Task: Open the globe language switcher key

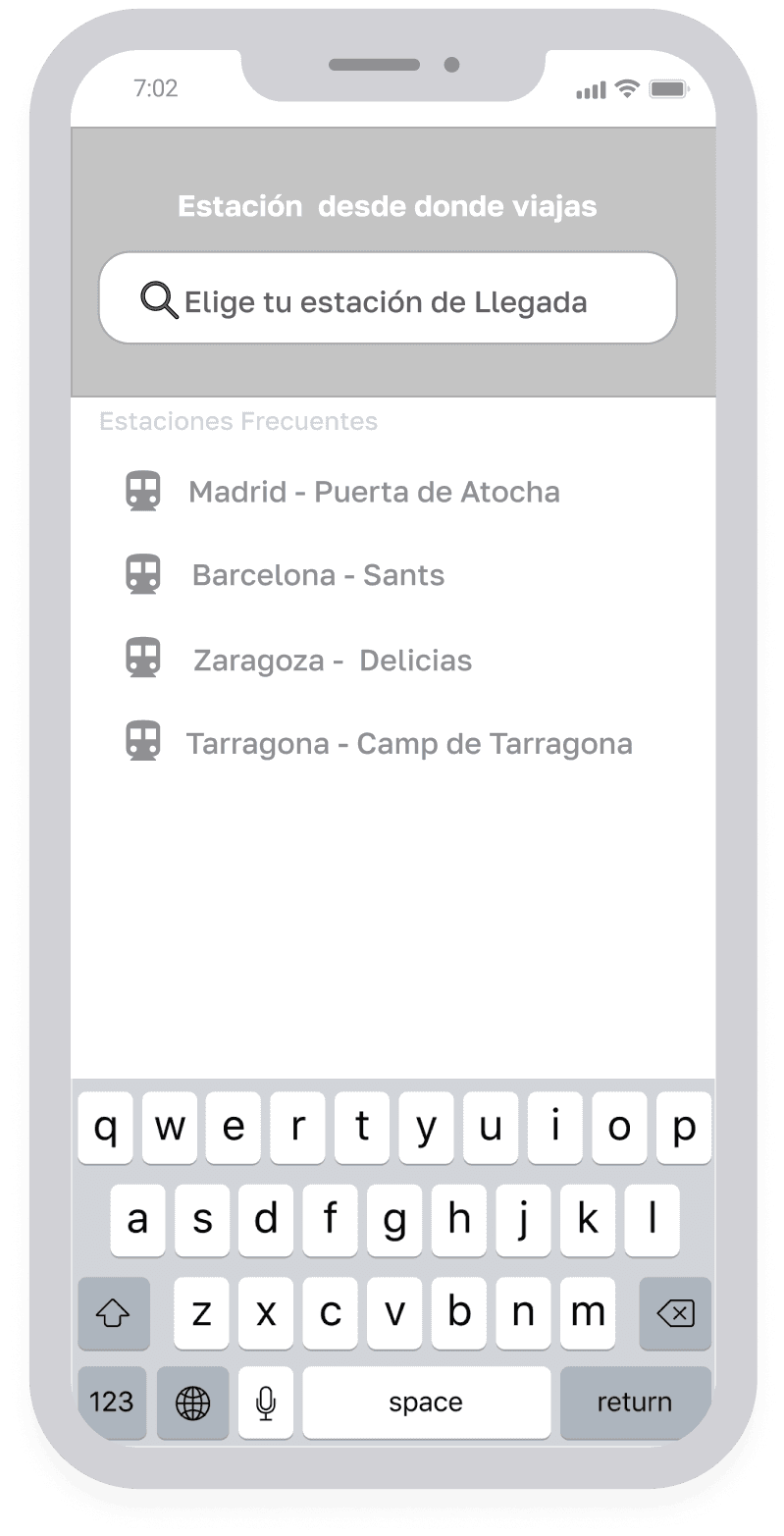Action: coord(192,1402)
